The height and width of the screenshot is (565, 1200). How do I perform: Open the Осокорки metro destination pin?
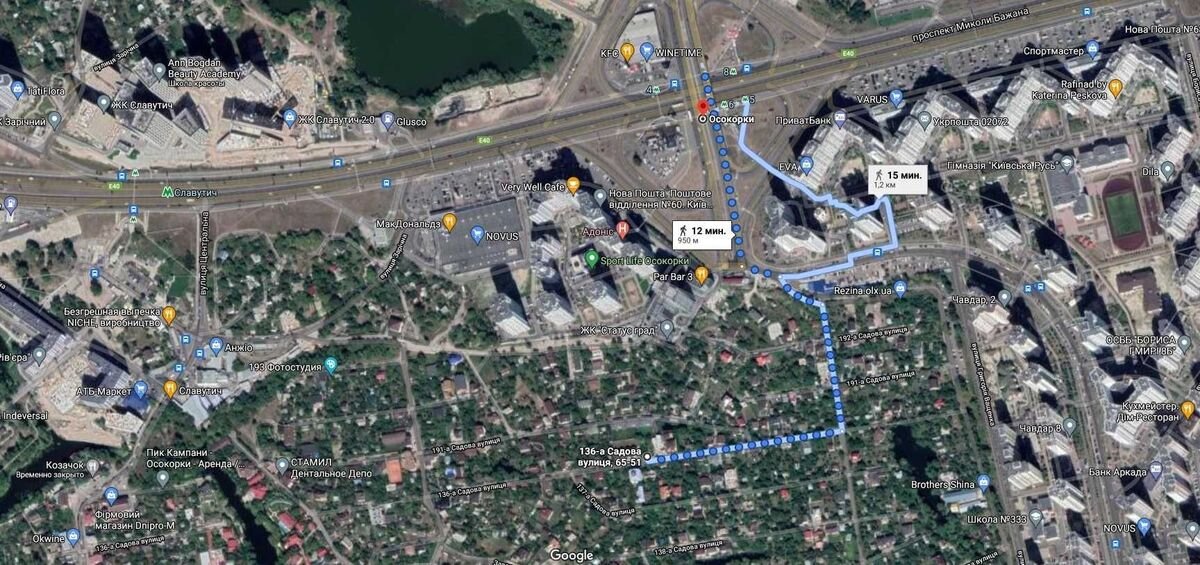pos(702,107)
